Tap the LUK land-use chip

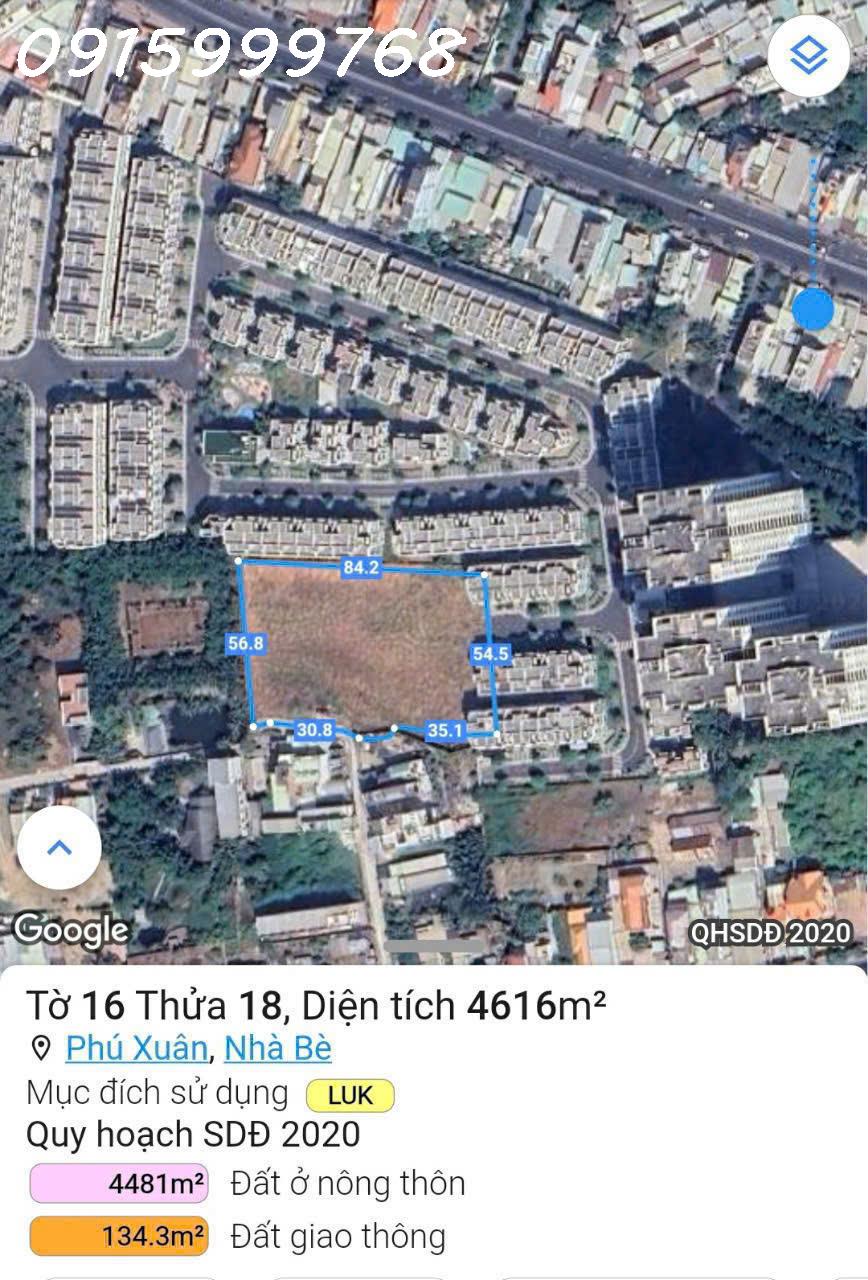tap(350, 1096)
